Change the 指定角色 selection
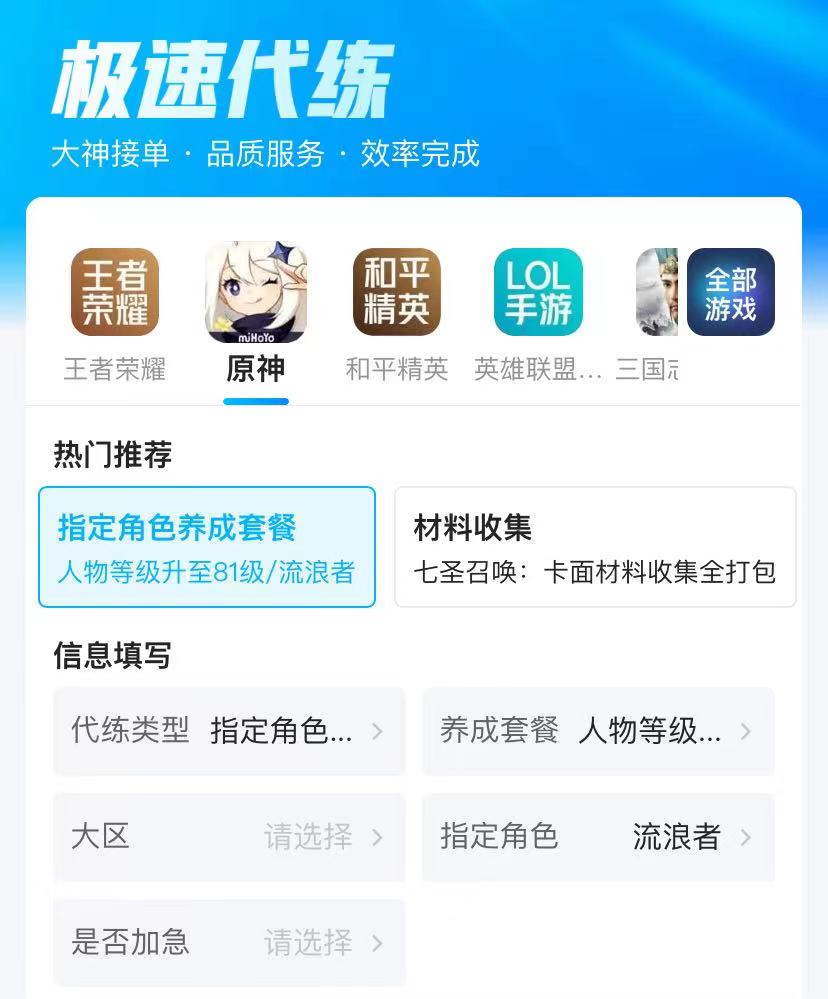Screen dimensions: 828x999 (598, 837)
